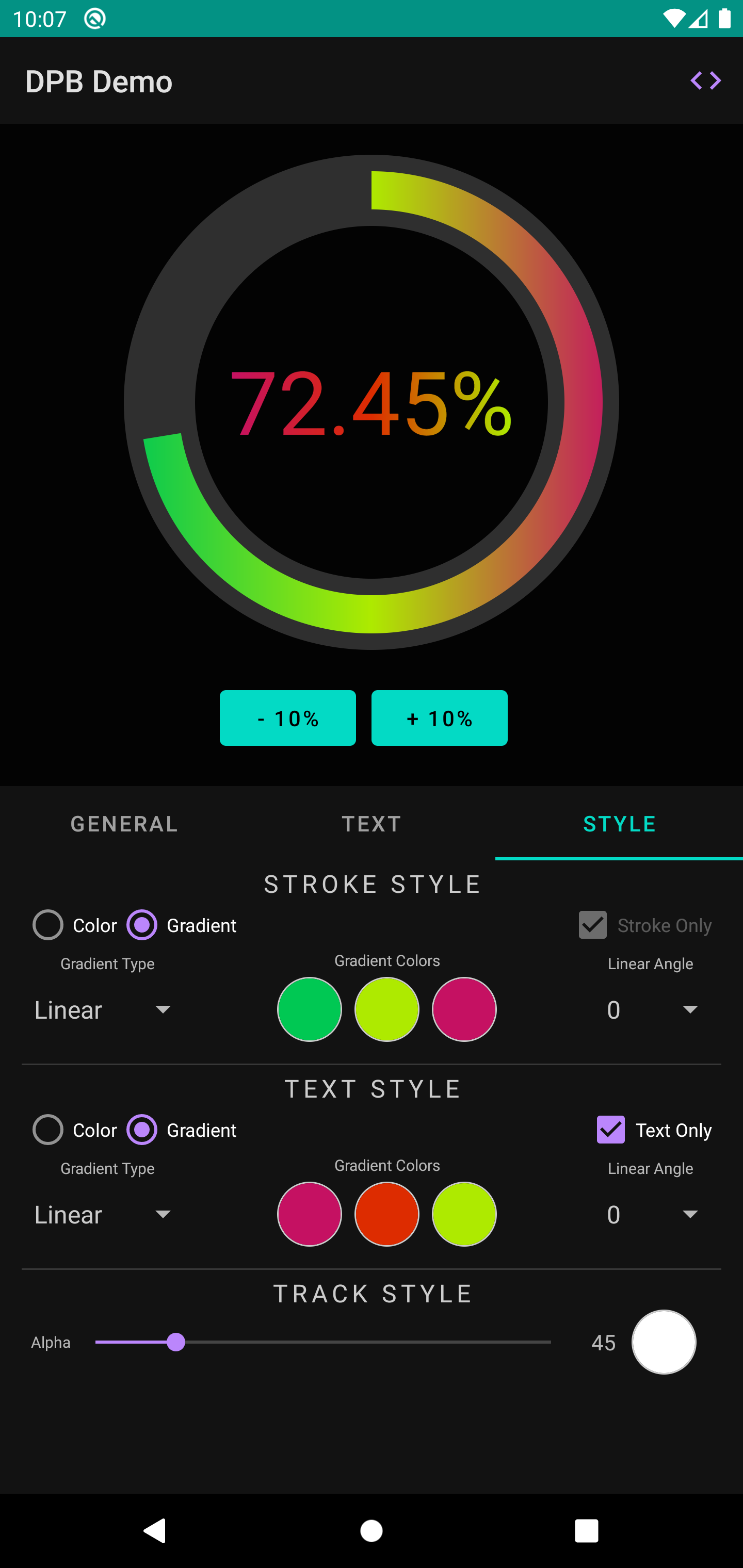
Task: Open the code view icon
Action: point(705,80)
